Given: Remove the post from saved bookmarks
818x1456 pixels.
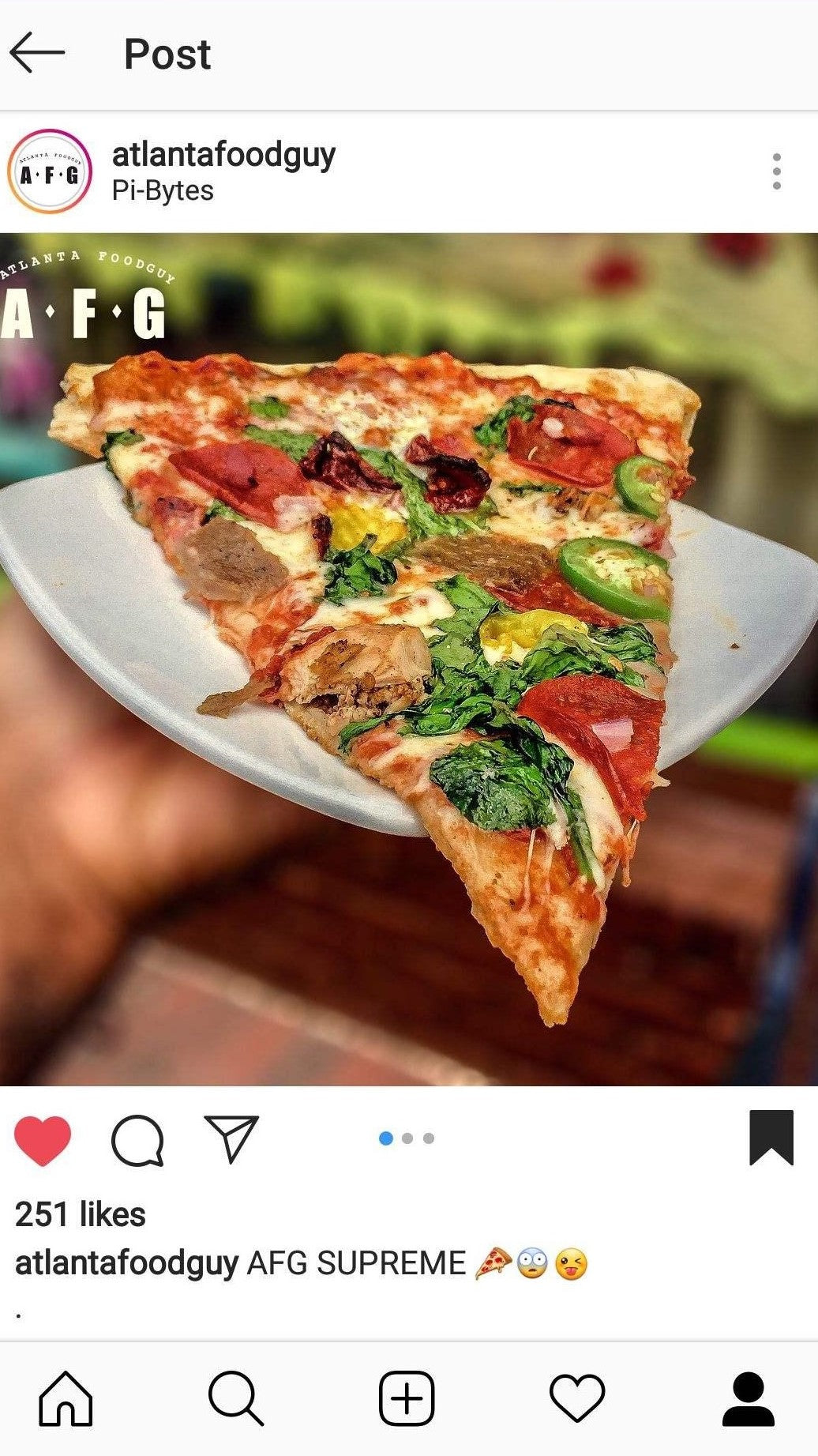Looking at the screenshot, I should pos(771,1138).
